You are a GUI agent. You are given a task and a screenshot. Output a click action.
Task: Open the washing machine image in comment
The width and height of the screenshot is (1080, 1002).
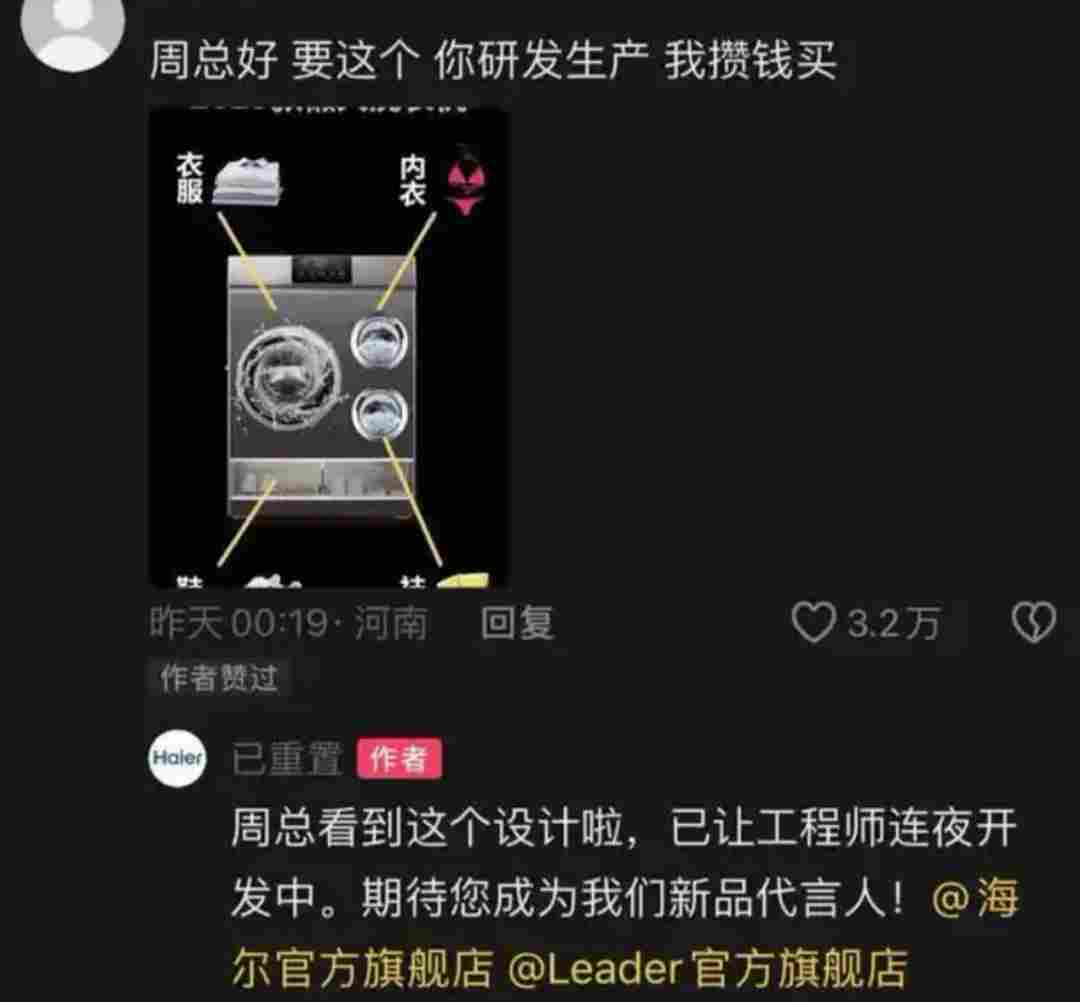(x=329, y=347)
